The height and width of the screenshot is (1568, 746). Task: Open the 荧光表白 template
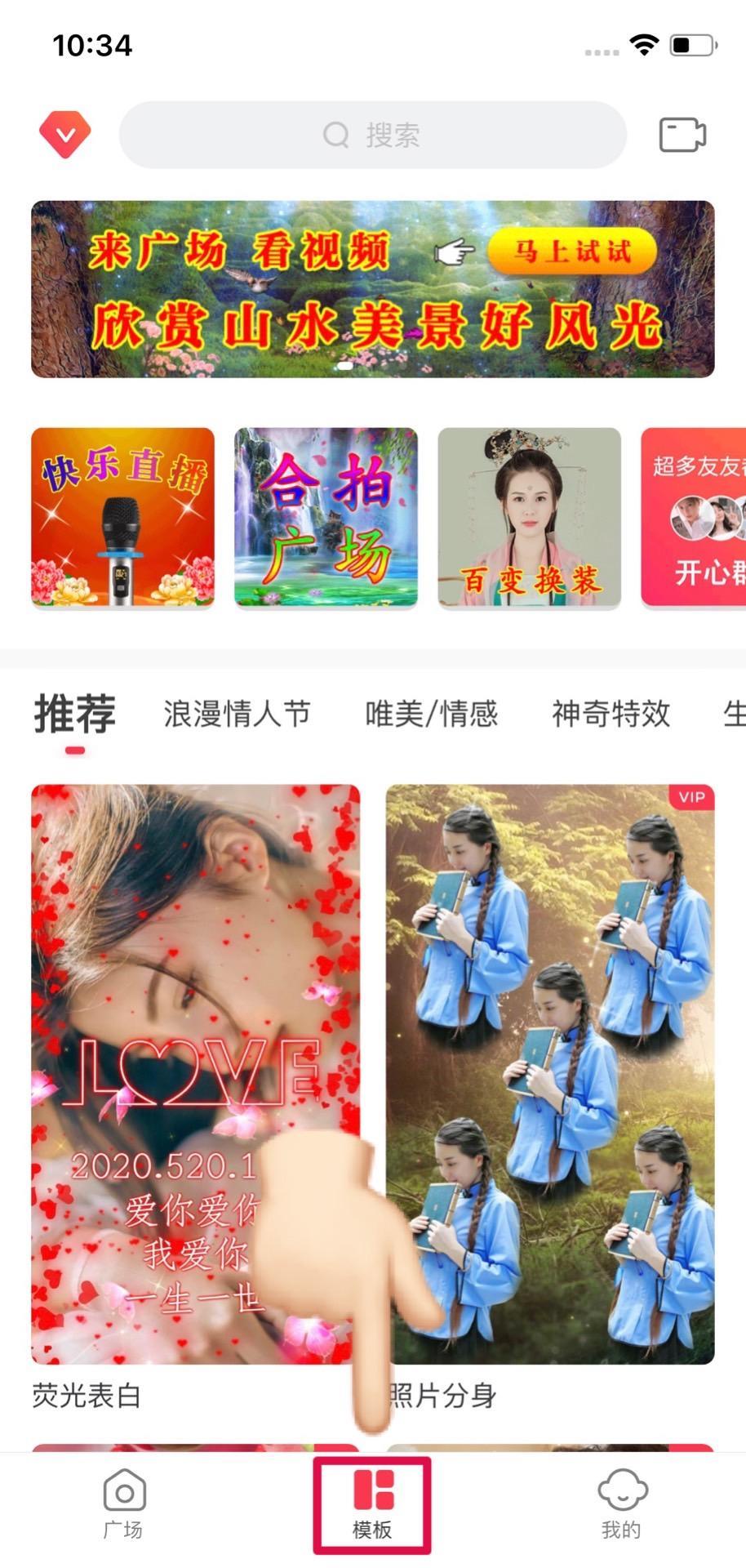click(195, 1074)
